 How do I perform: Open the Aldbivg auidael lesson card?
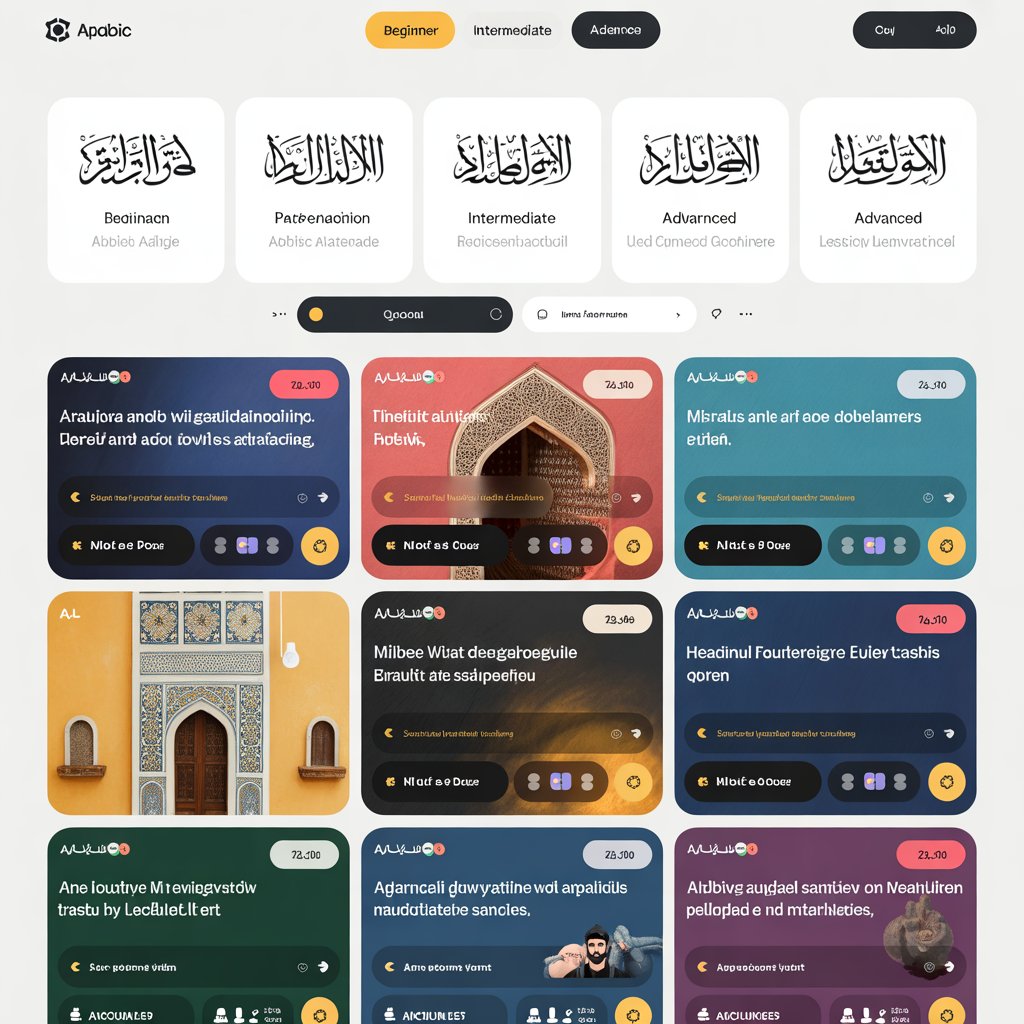(824, 898)
